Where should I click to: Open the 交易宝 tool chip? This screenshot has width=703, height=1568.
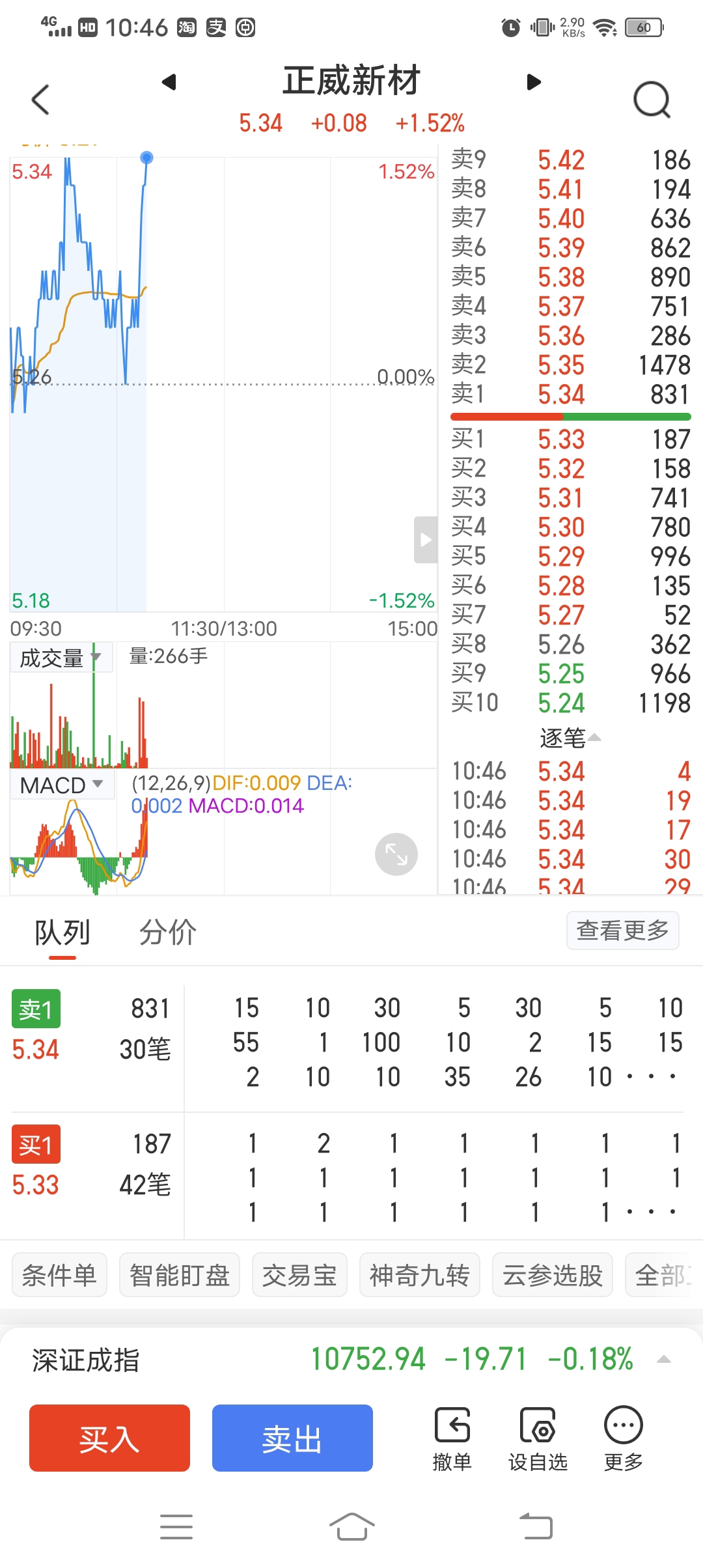pos(299,1275)
